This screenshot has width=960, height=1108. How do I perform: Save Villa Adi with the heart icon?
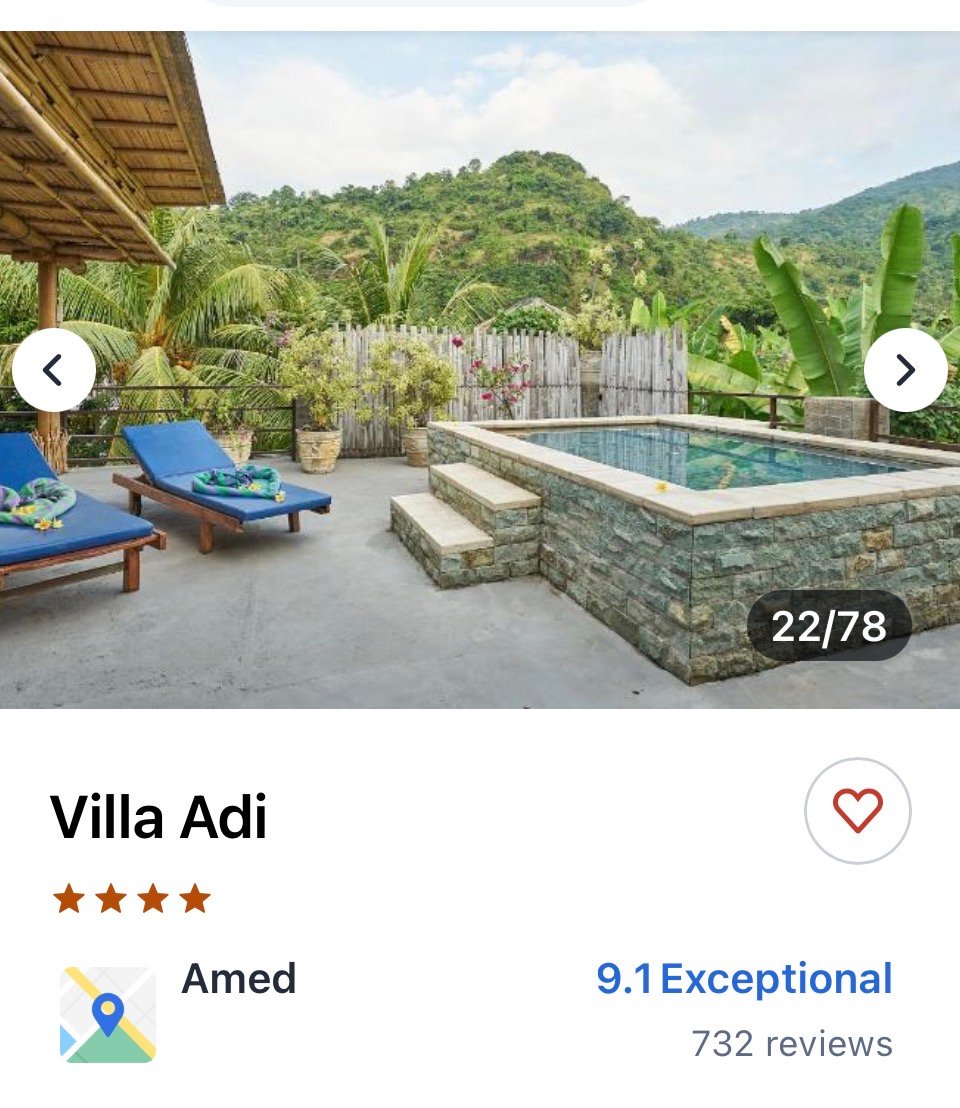[858, 811]
